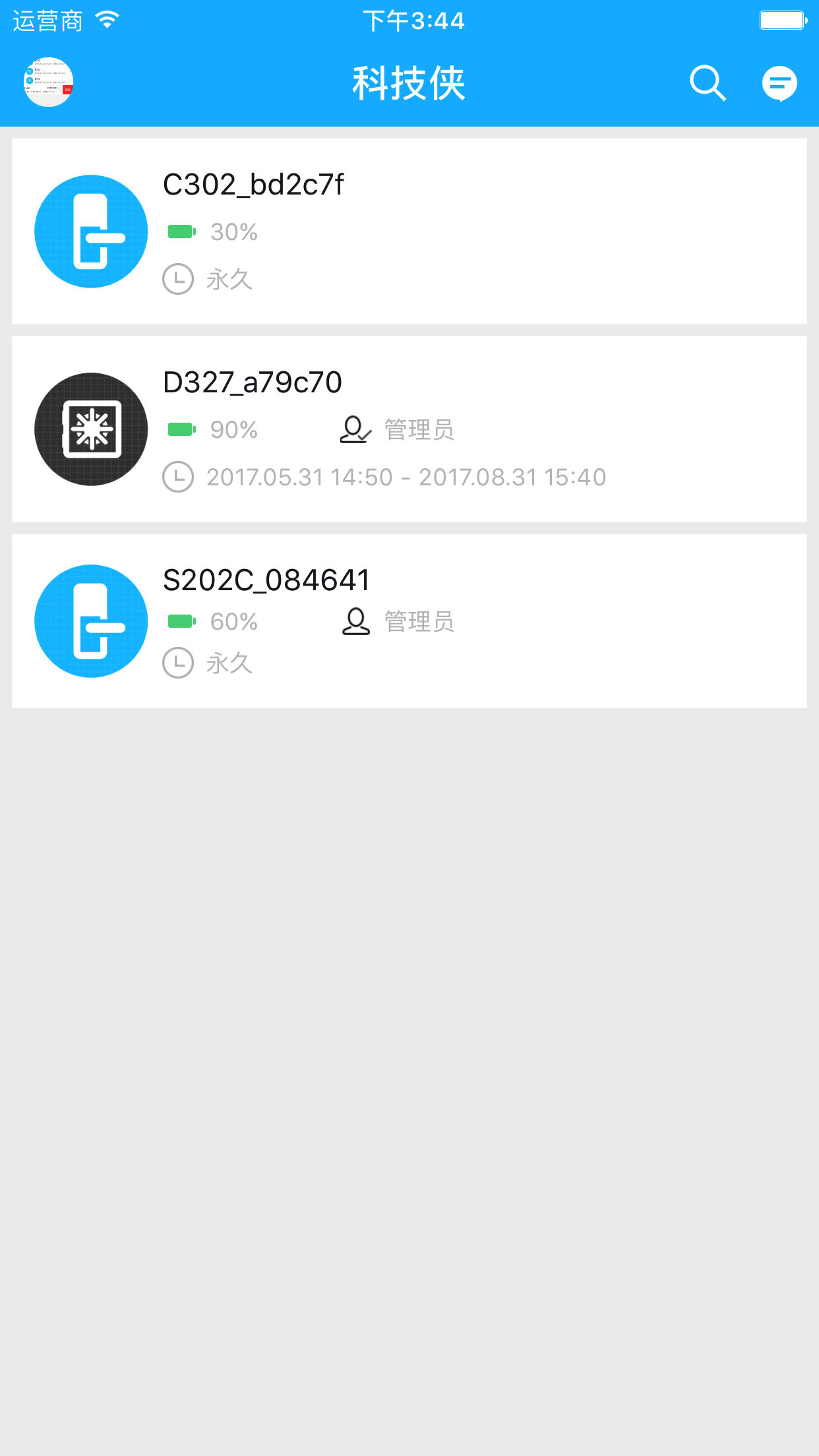Tap the admin icon beside D327_a79c70
This screenshot has height=1456, width=819.
pyautogui.click(x=356, y=429)
